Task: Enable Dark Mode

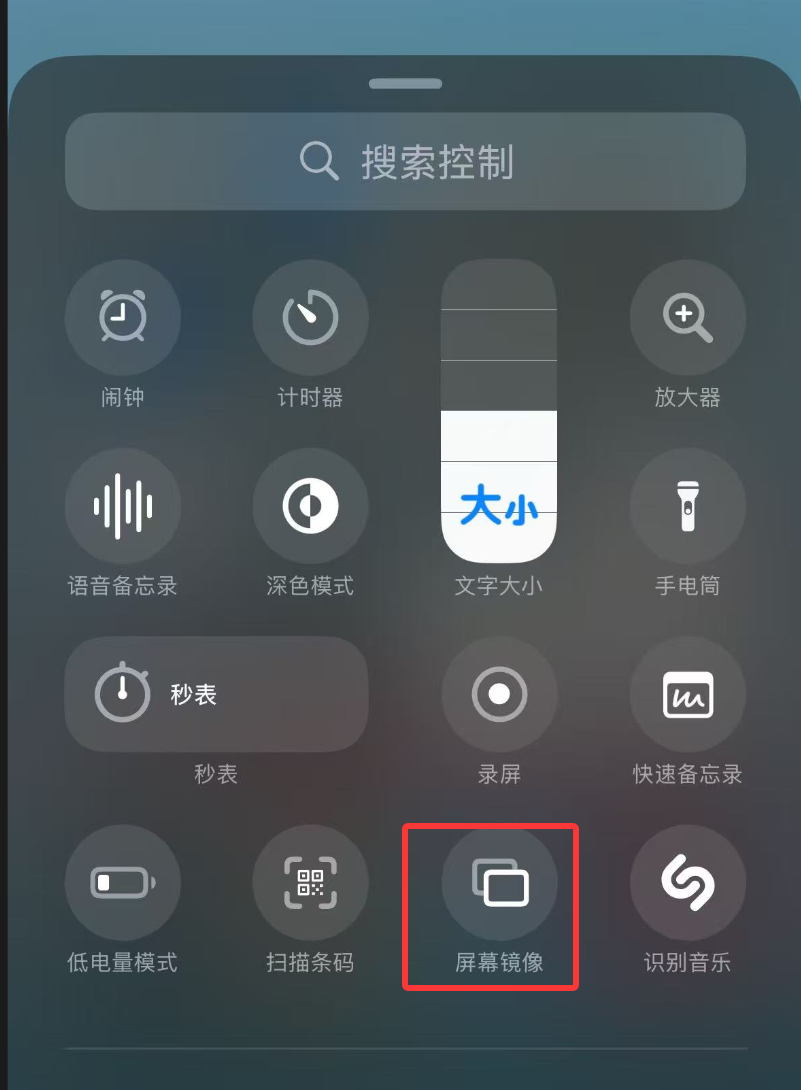Action: tap(310, 506)
